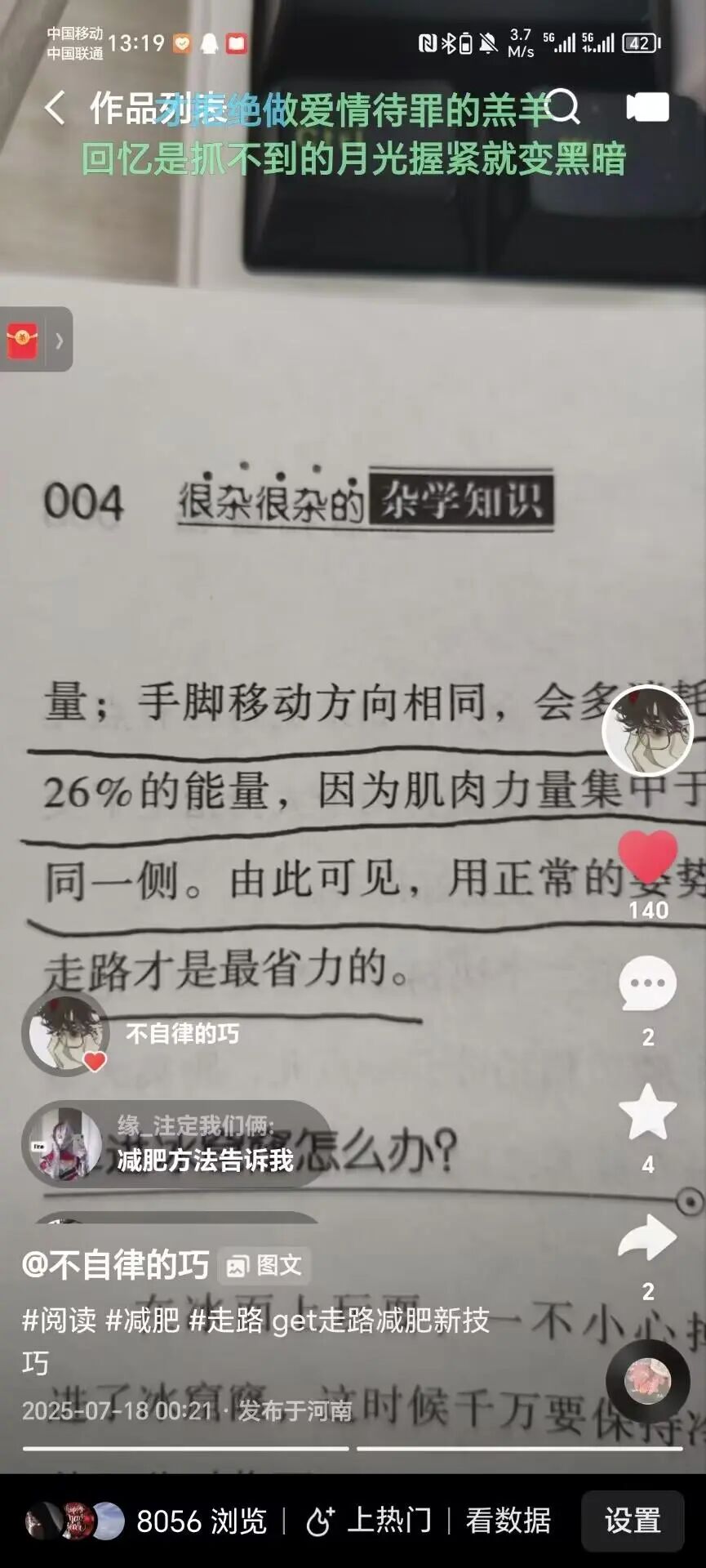Go back from 作品列表
706x1568 pixels.
[55, 108]
